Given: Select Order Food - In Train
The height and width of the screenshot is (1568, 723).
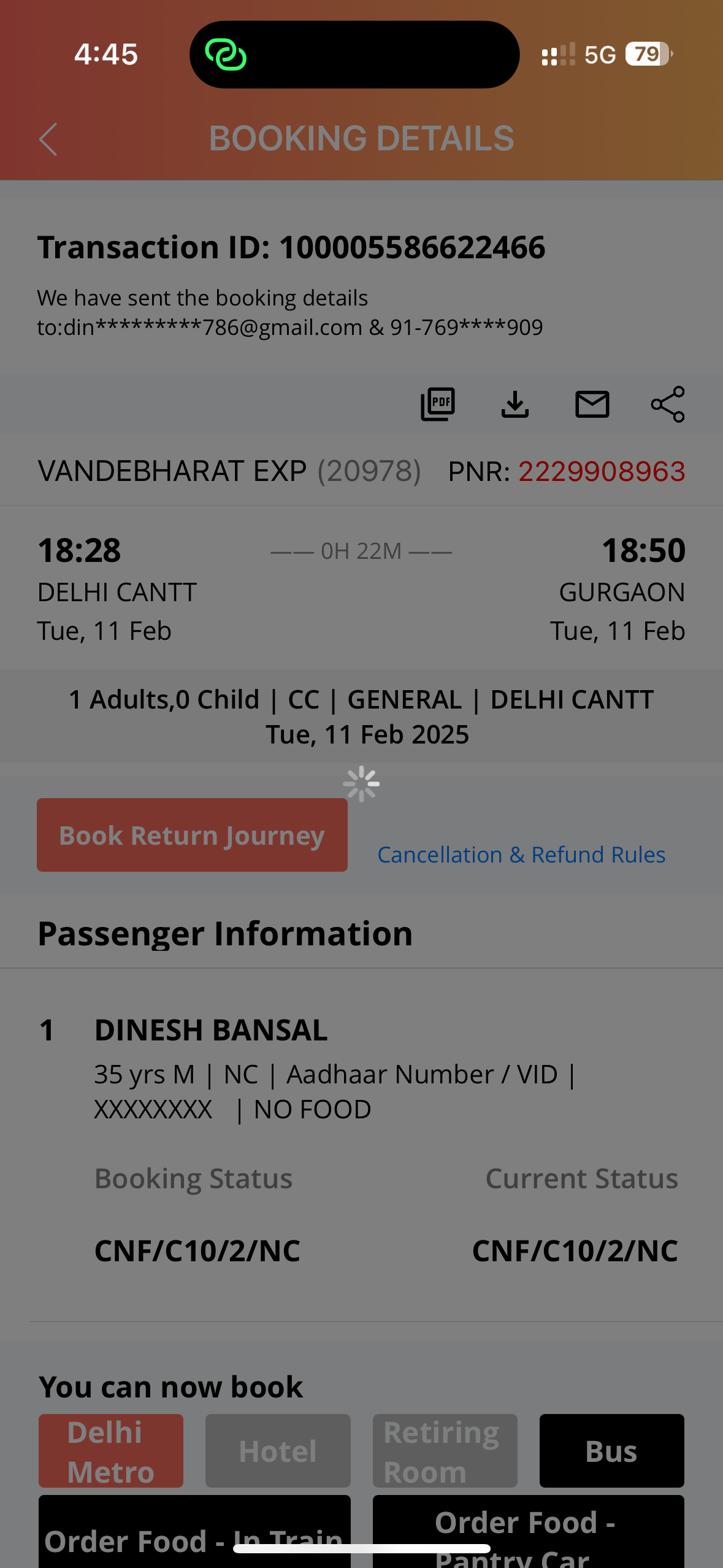Looking at the screenshot, I should 194,1531.
